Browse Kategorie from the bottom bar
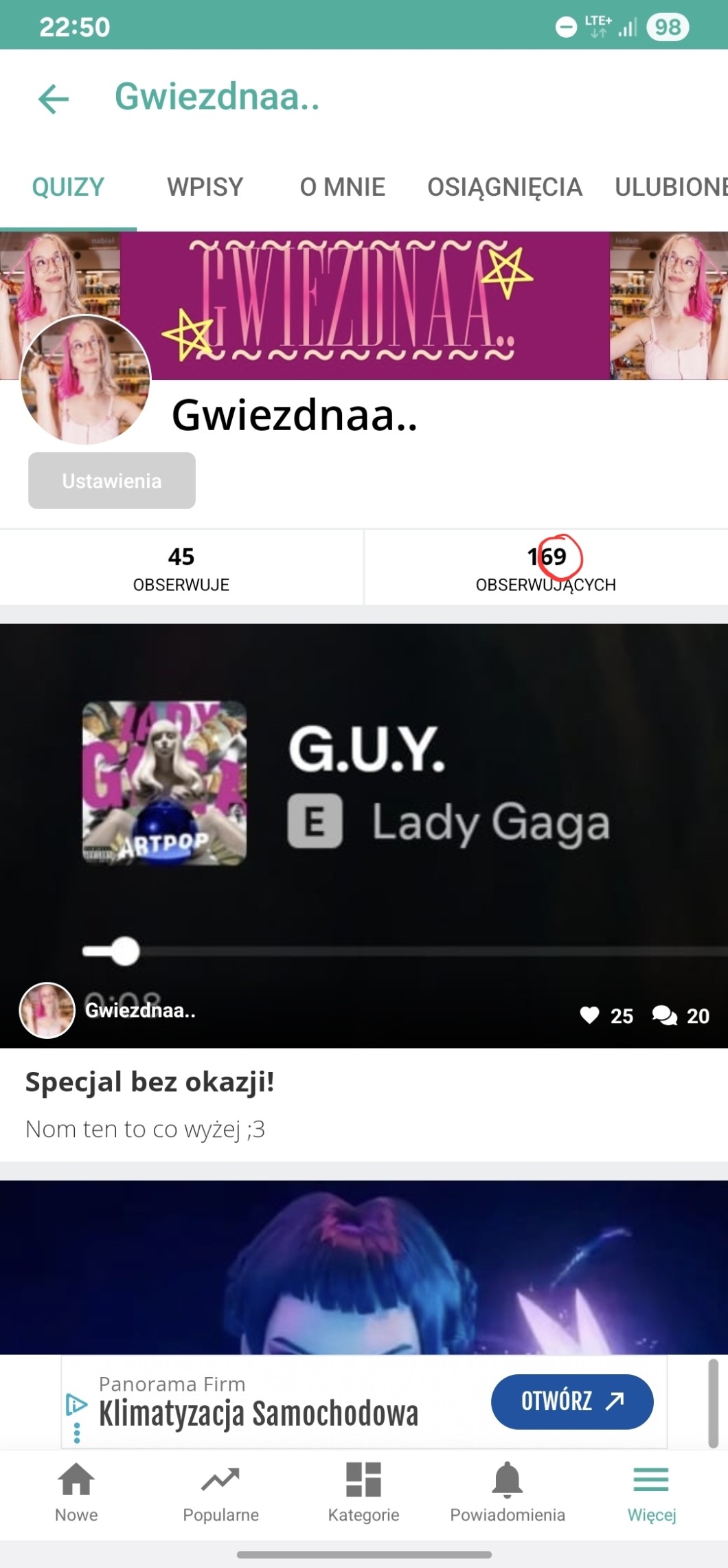Viewport: 728px width, 1568px height. click(x=363, y=1491)
